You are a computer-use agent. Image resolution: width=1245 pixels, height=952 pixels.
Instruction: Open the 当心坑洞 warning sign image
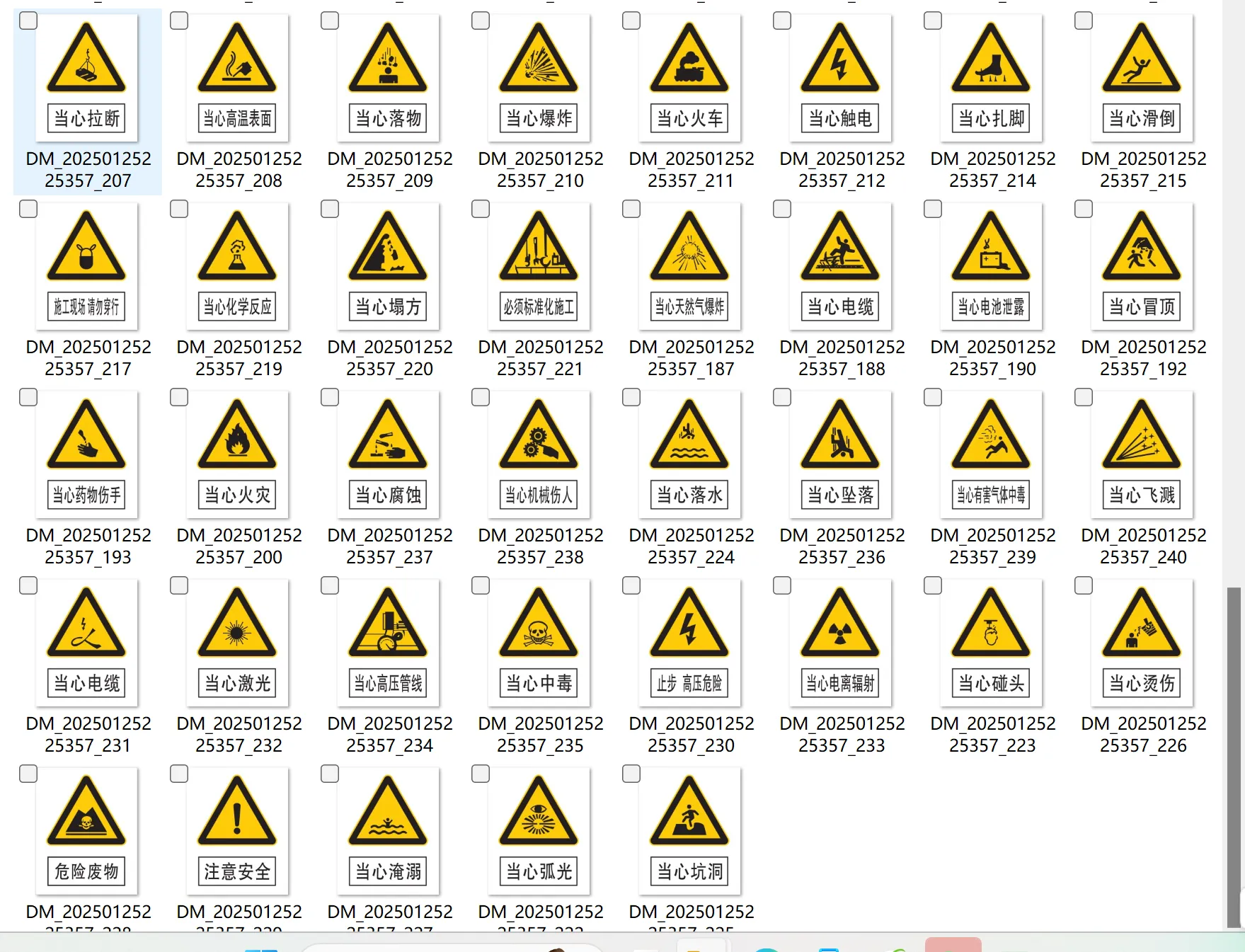(x=689, y=831)
